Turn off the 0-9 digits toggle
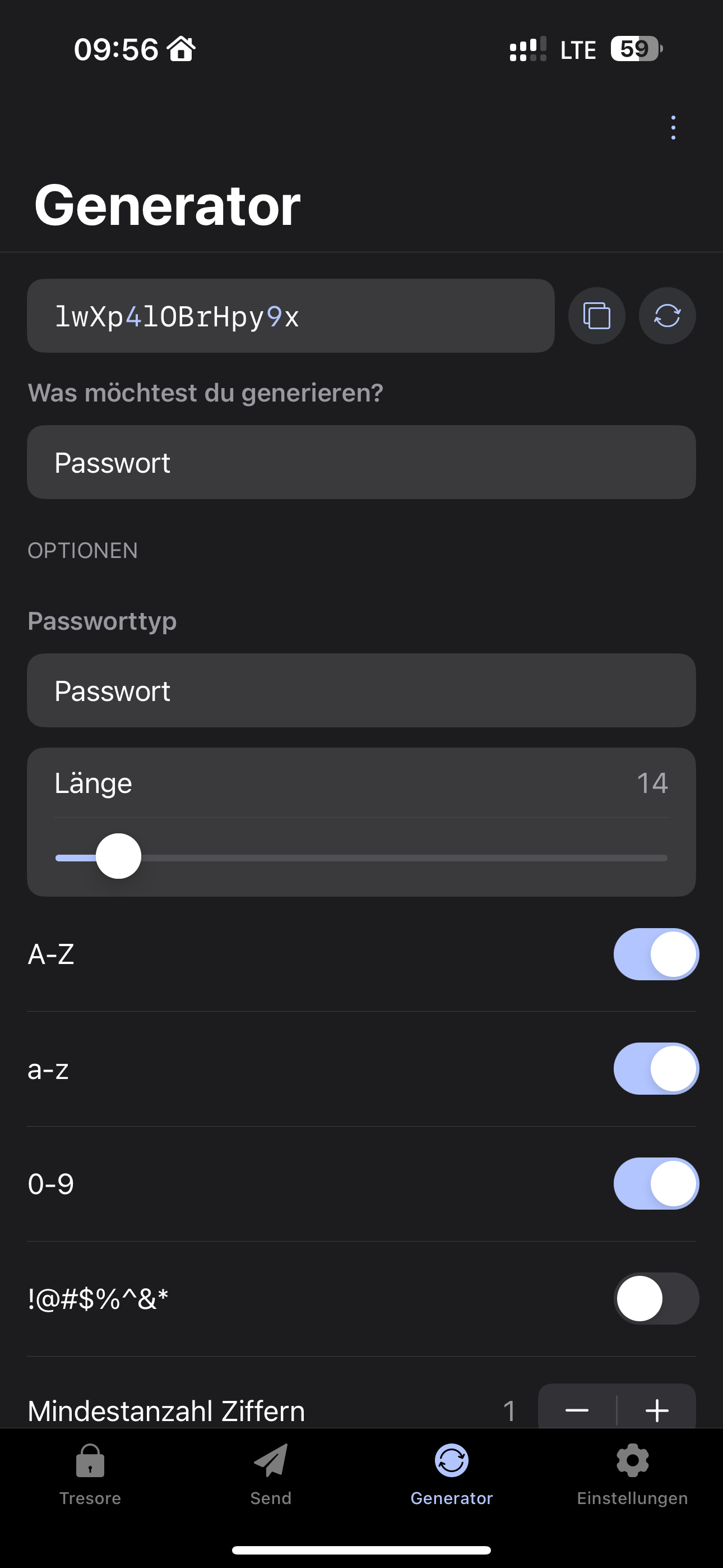 click(x=655, y=1184)
